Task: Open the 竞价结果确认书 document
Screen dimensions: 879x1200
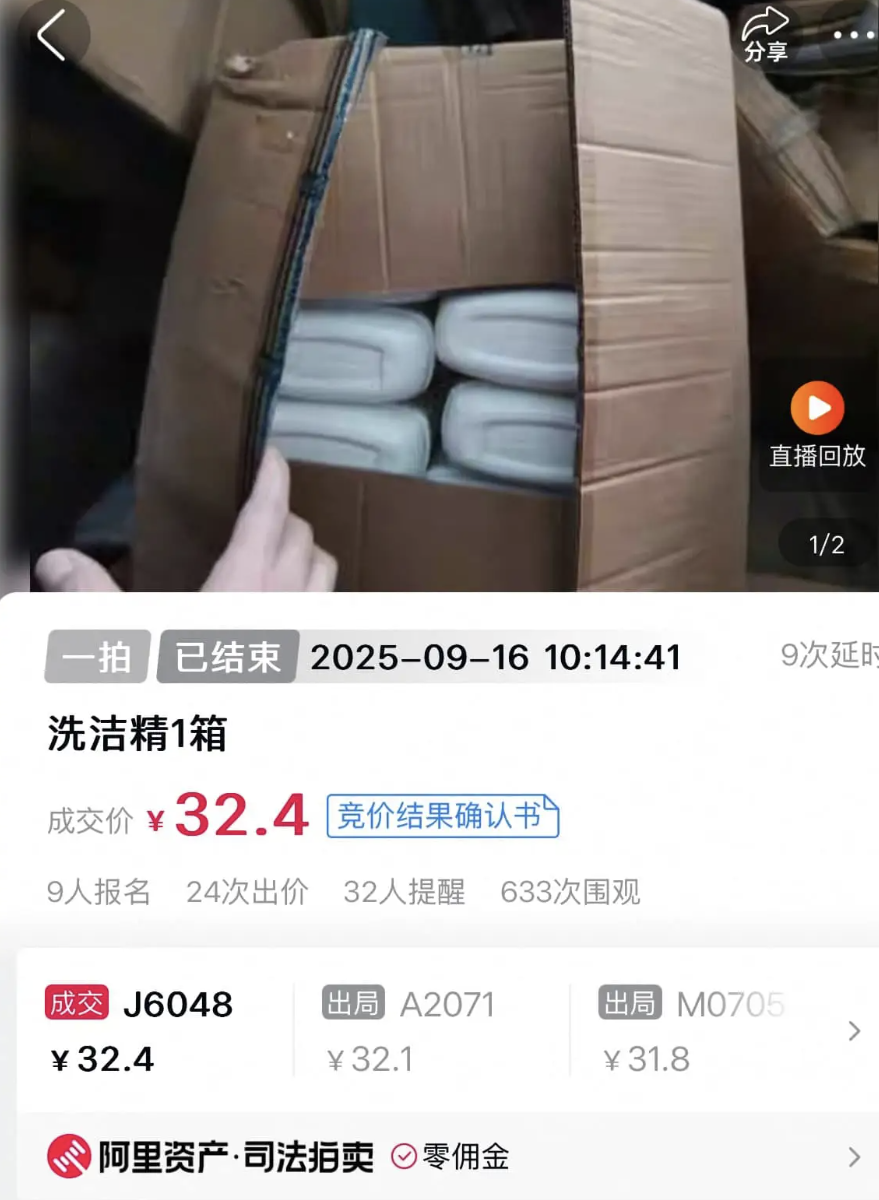Action: pos(442,817)
